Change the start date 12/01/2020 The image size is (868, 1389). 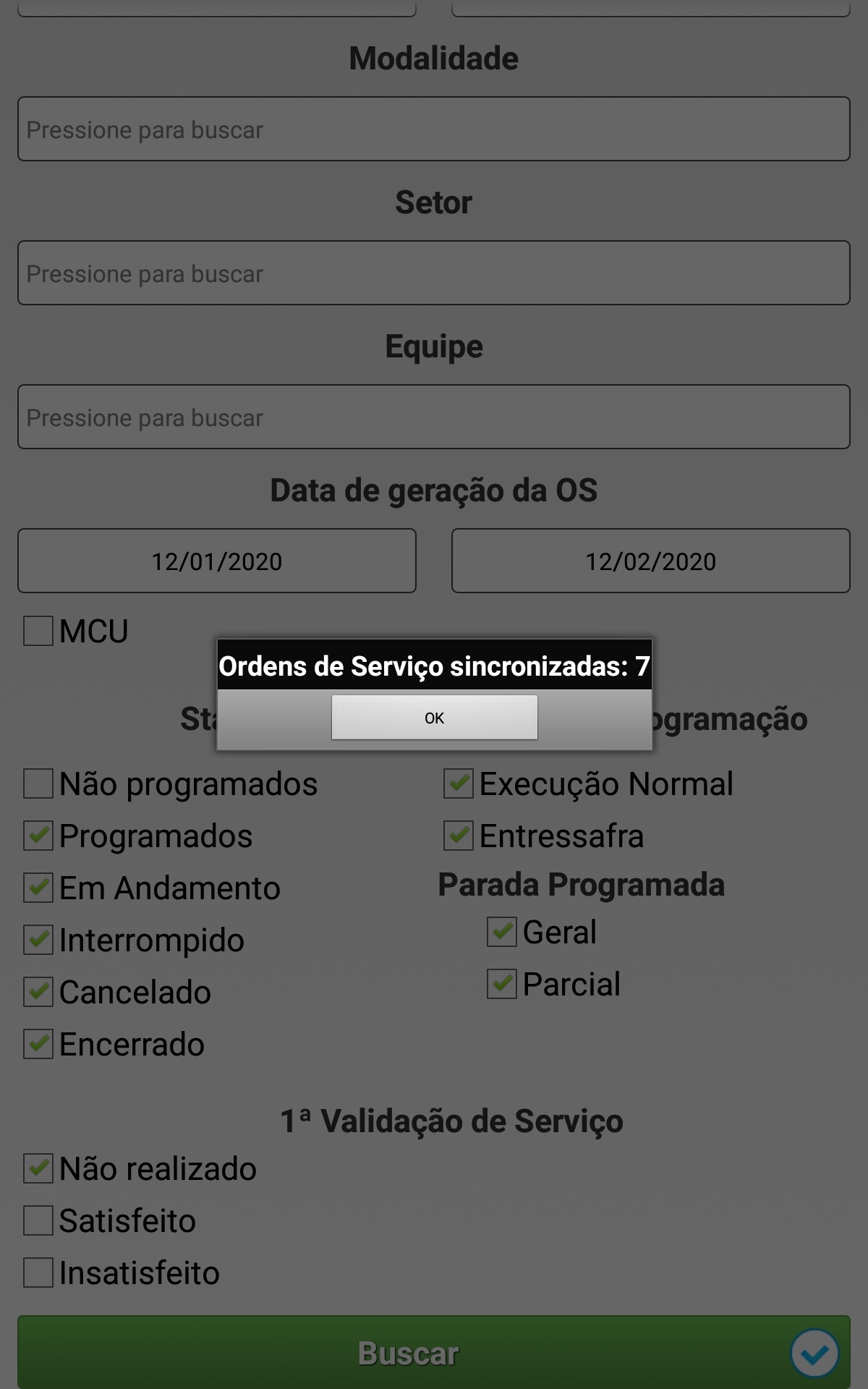click(x=217, y=561)
